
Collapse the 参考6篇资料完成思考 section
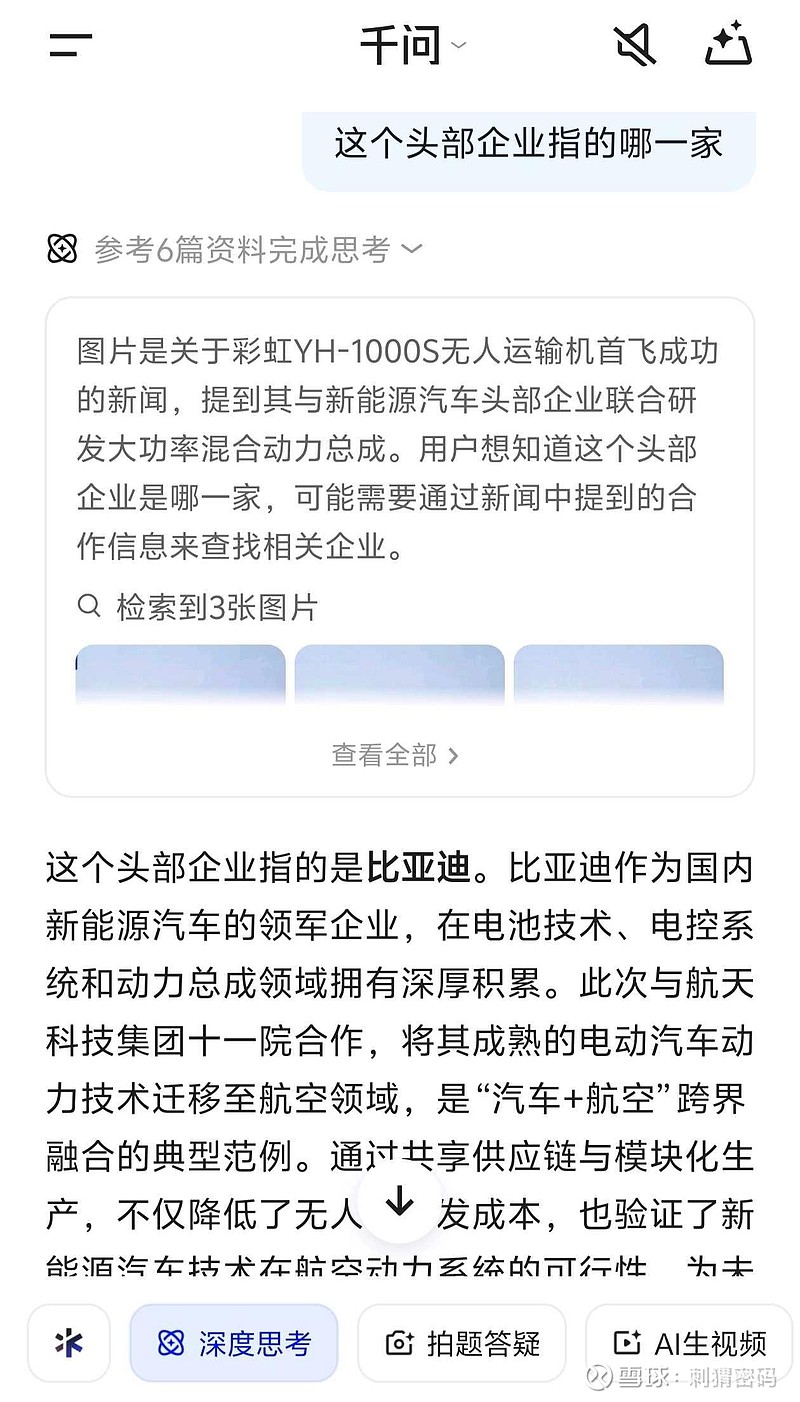coord(414,247)
